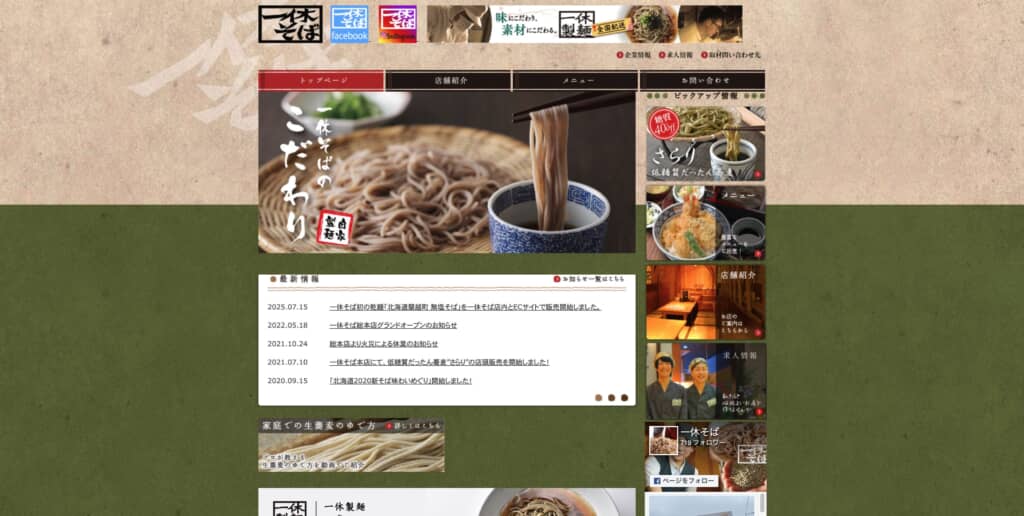Open the 店舗紹介 sidebar card
Viewport: 1024px width, 516px height.
(705, 302)
